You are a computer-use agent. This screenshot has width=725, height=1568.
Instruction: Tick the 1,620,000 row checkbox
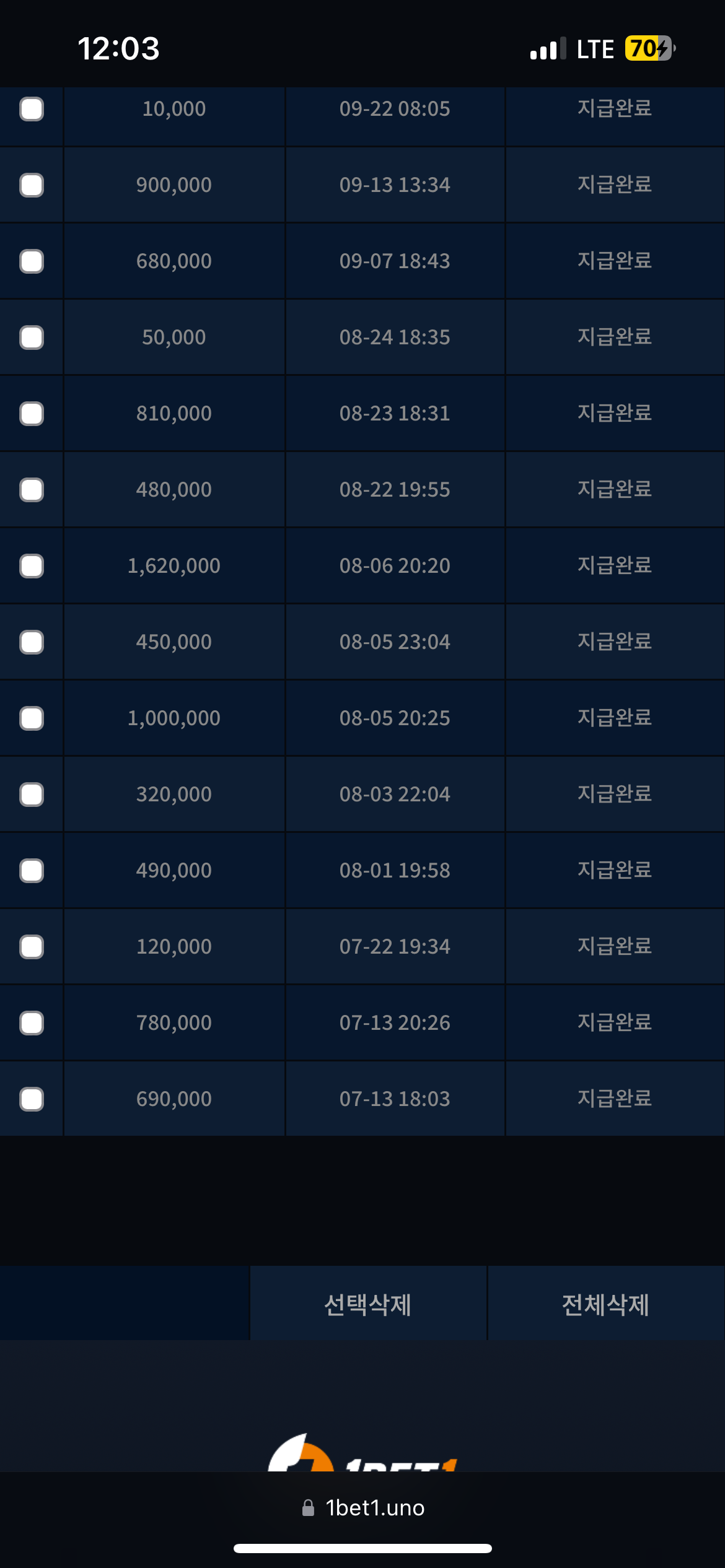[32, 566]
